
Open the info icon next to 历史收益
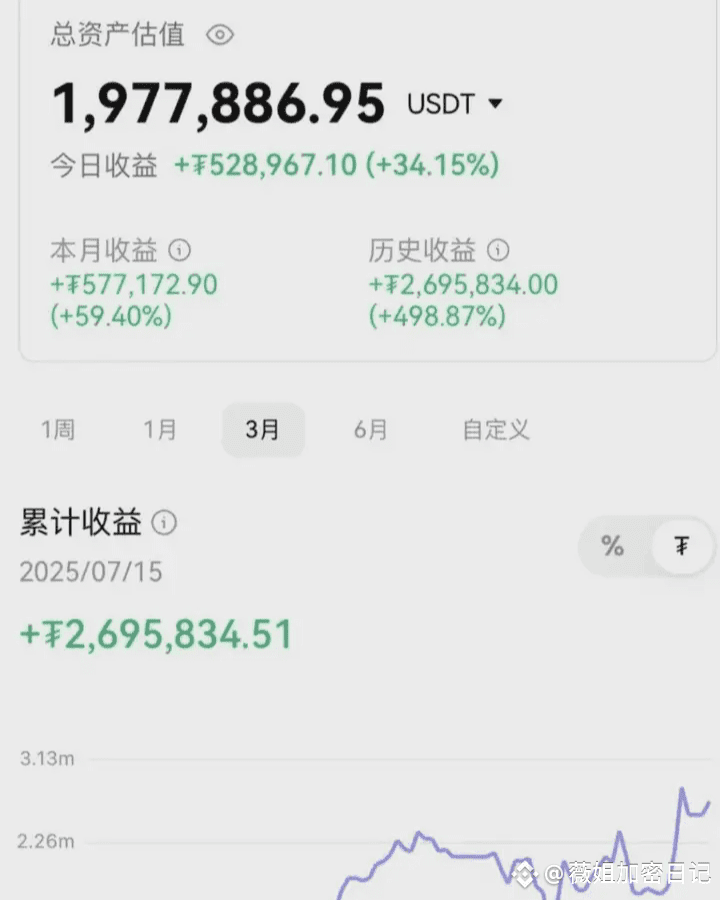coord(498,250)
